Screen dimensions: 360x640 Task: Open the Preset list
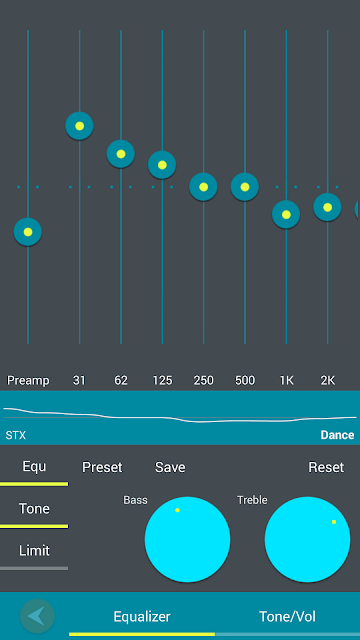102,467
